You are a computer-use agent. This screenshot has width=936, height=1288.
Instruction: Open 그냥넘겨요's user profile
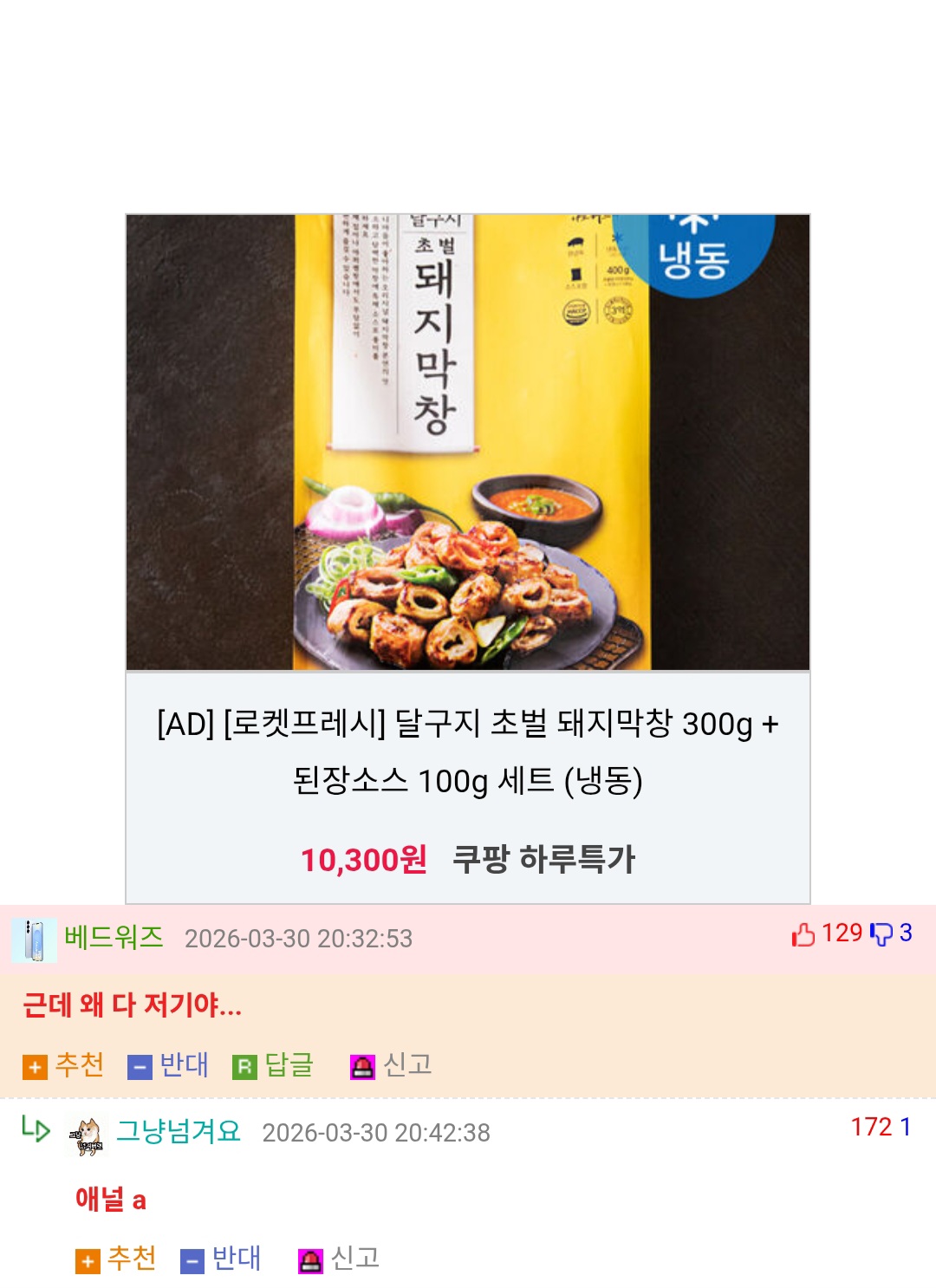pos(178,1131)
